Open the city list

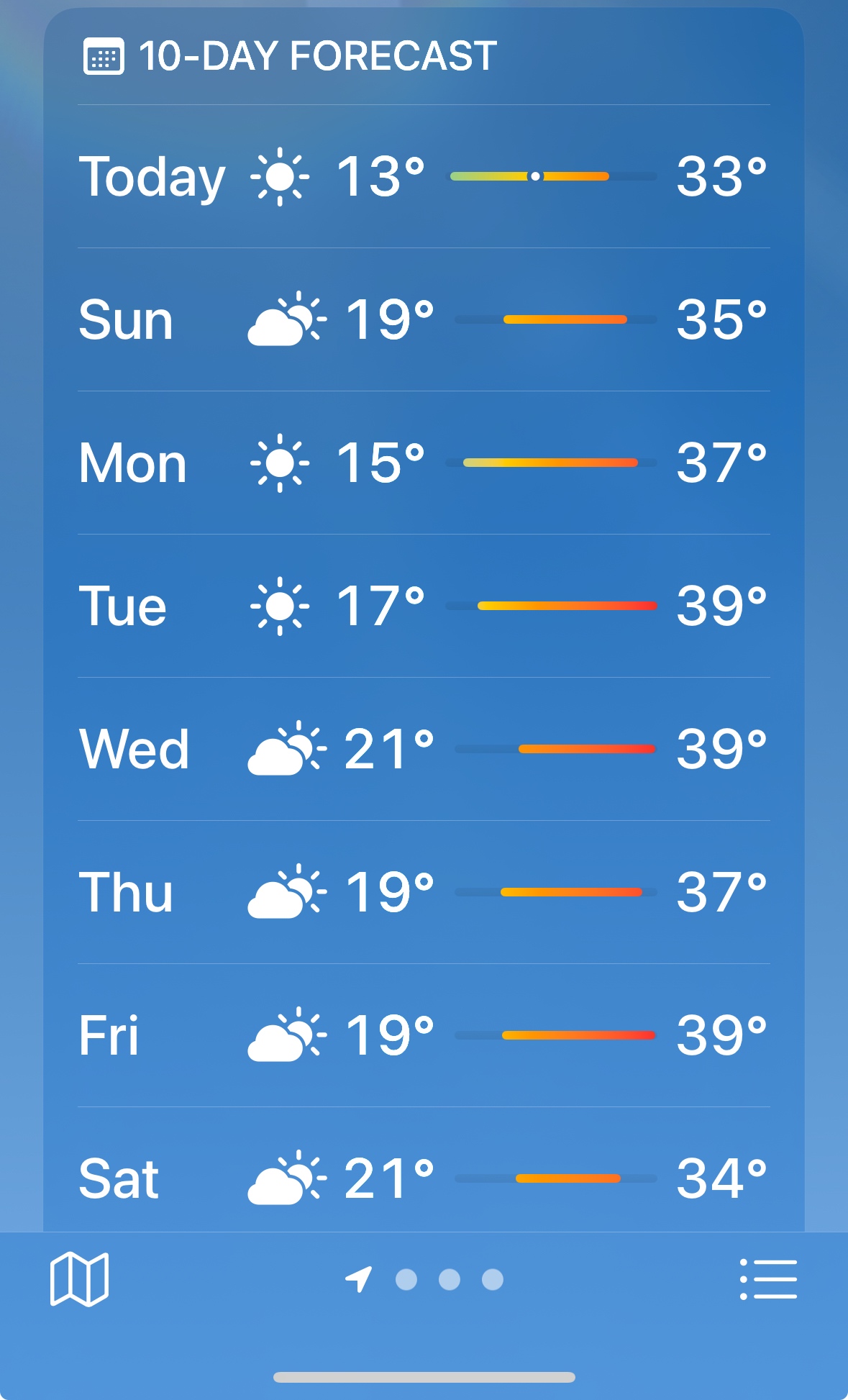point(768,1279)
